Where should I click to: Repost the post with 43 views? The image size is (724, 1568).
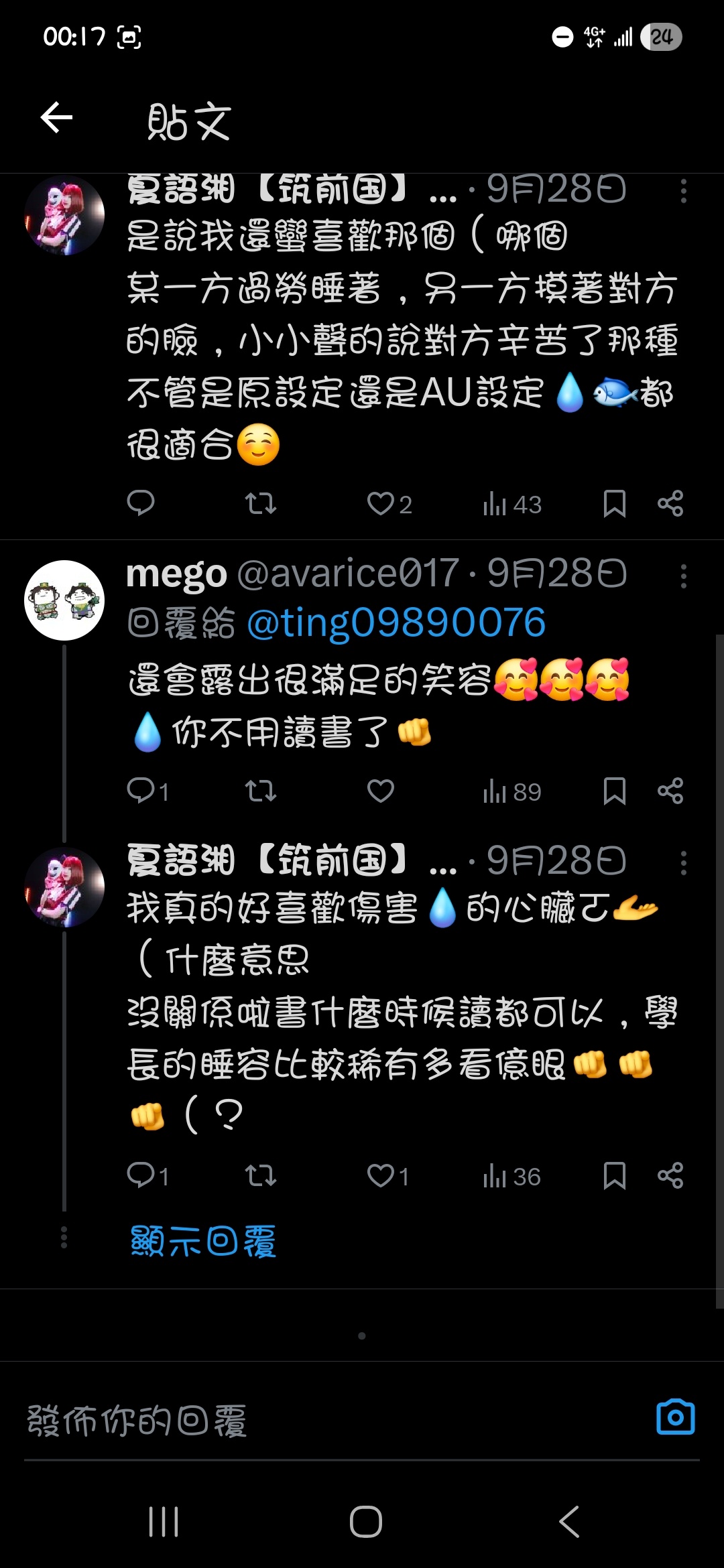260,504
